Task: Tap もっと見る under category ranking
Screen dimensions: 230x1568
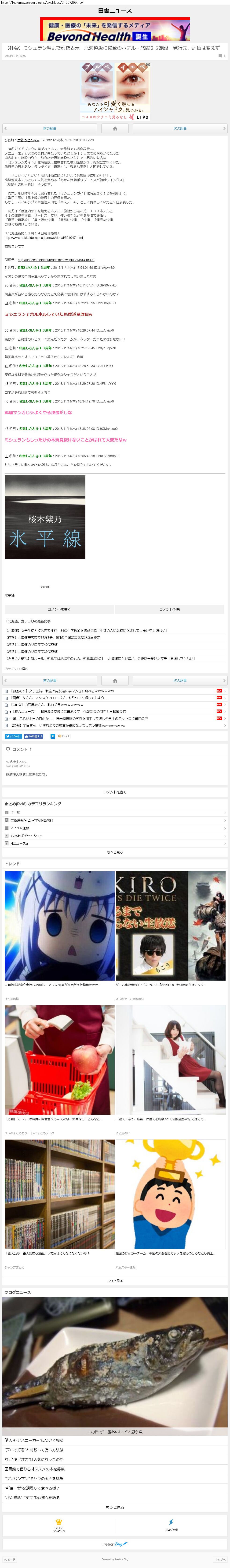Action: point(115,852)
